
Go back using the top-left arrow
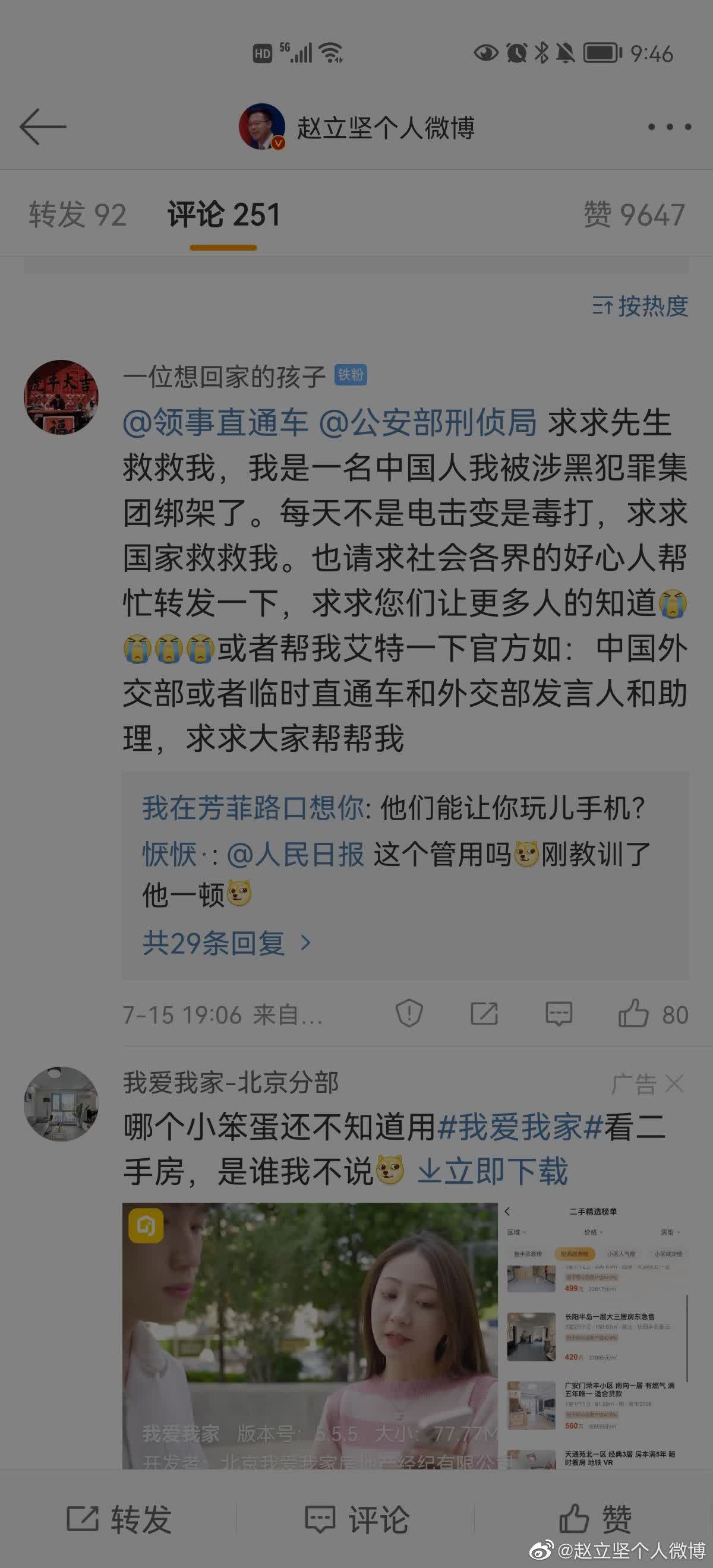pos(43,127)
